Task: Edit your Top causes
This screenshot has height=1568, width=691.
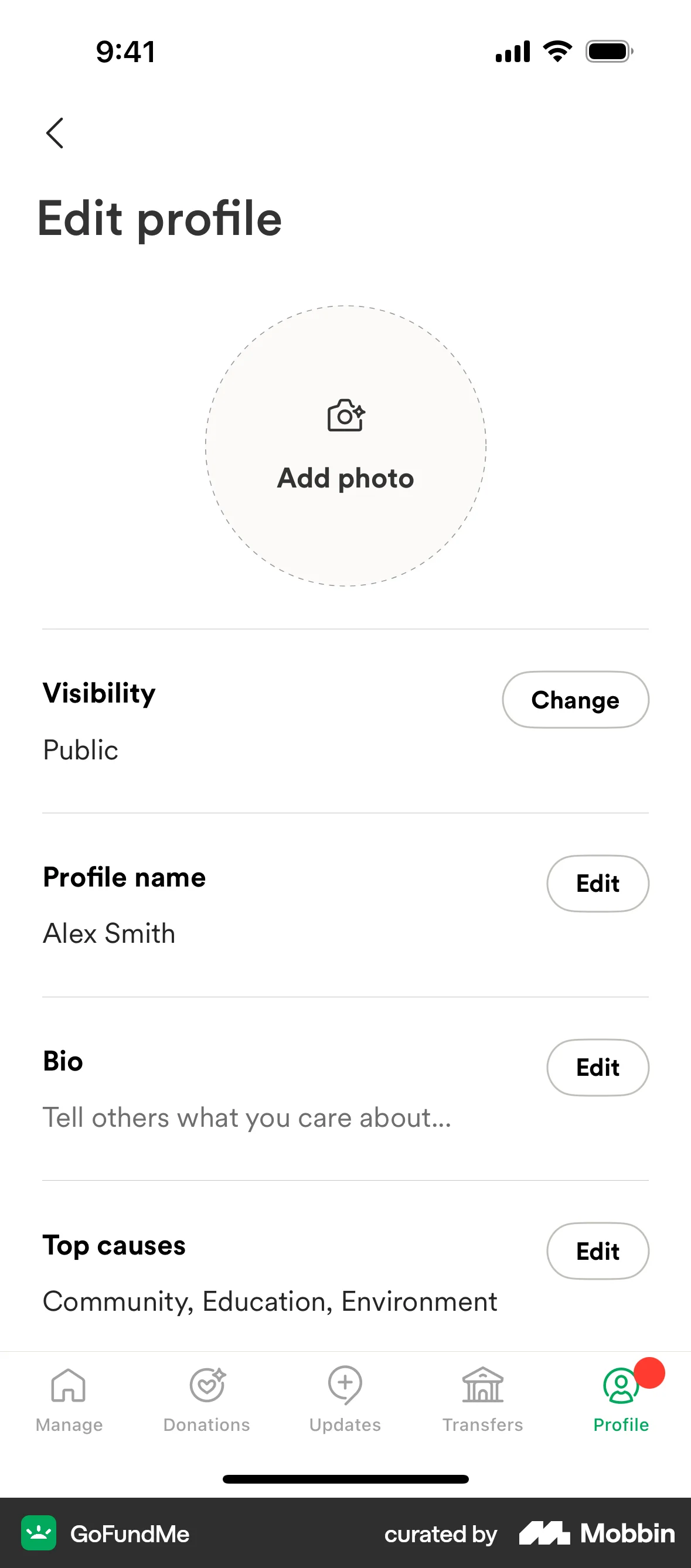Action: [x=597, y=1251]
